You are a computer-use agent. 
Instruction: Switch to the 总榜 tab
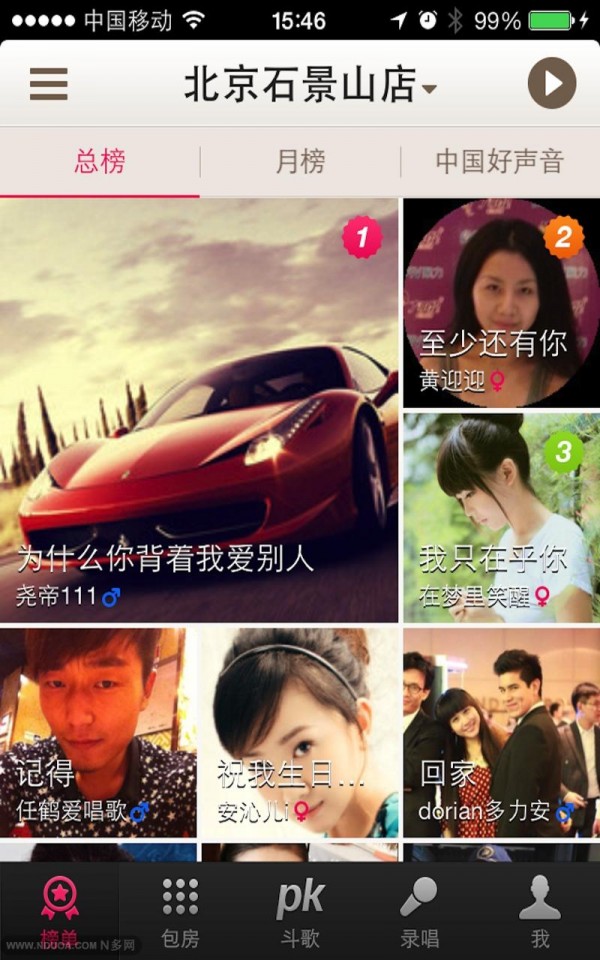pos(100,162)
